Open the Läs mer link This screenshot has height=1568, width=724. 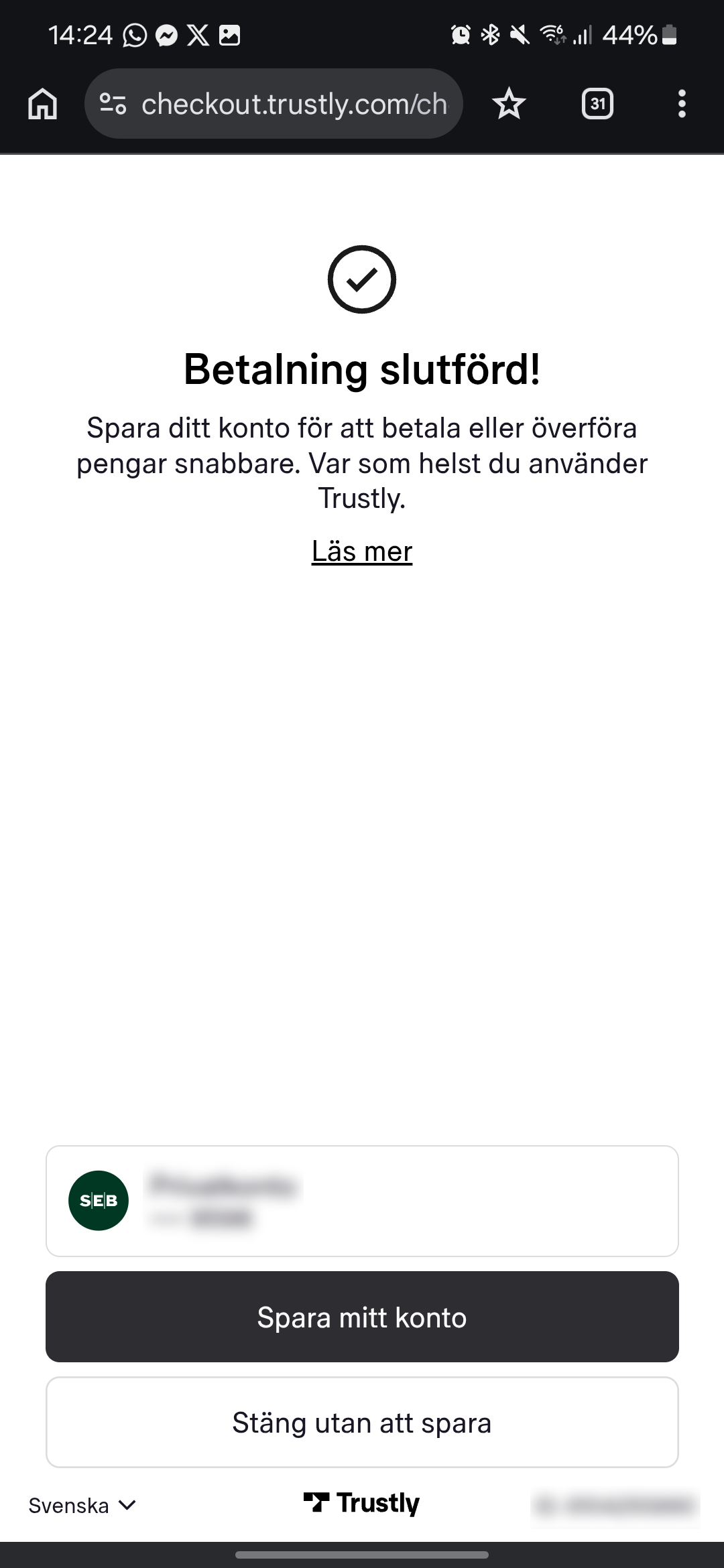click(361, 551)
